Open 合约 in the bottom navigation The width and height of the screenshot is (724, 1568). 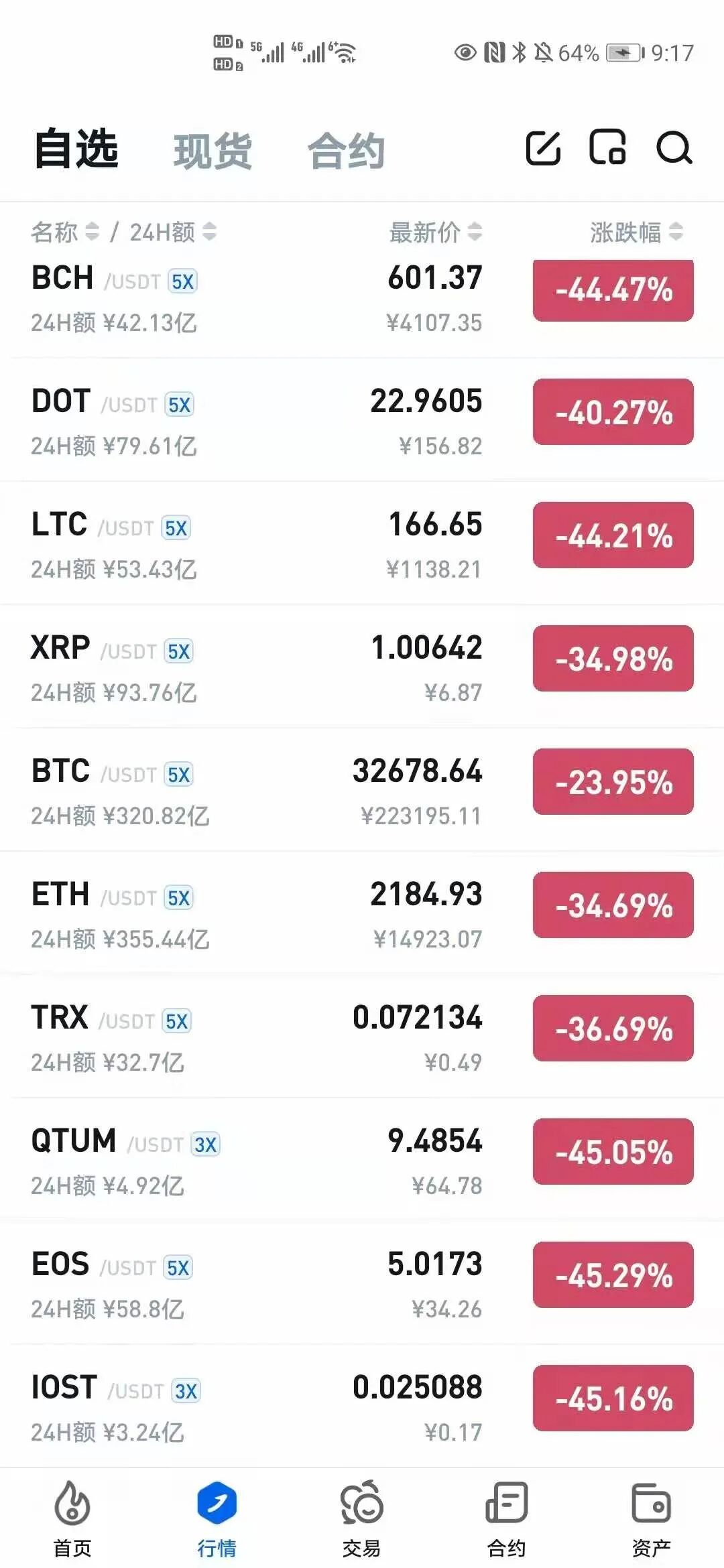pyautogui.click(x=506, y=1518)
